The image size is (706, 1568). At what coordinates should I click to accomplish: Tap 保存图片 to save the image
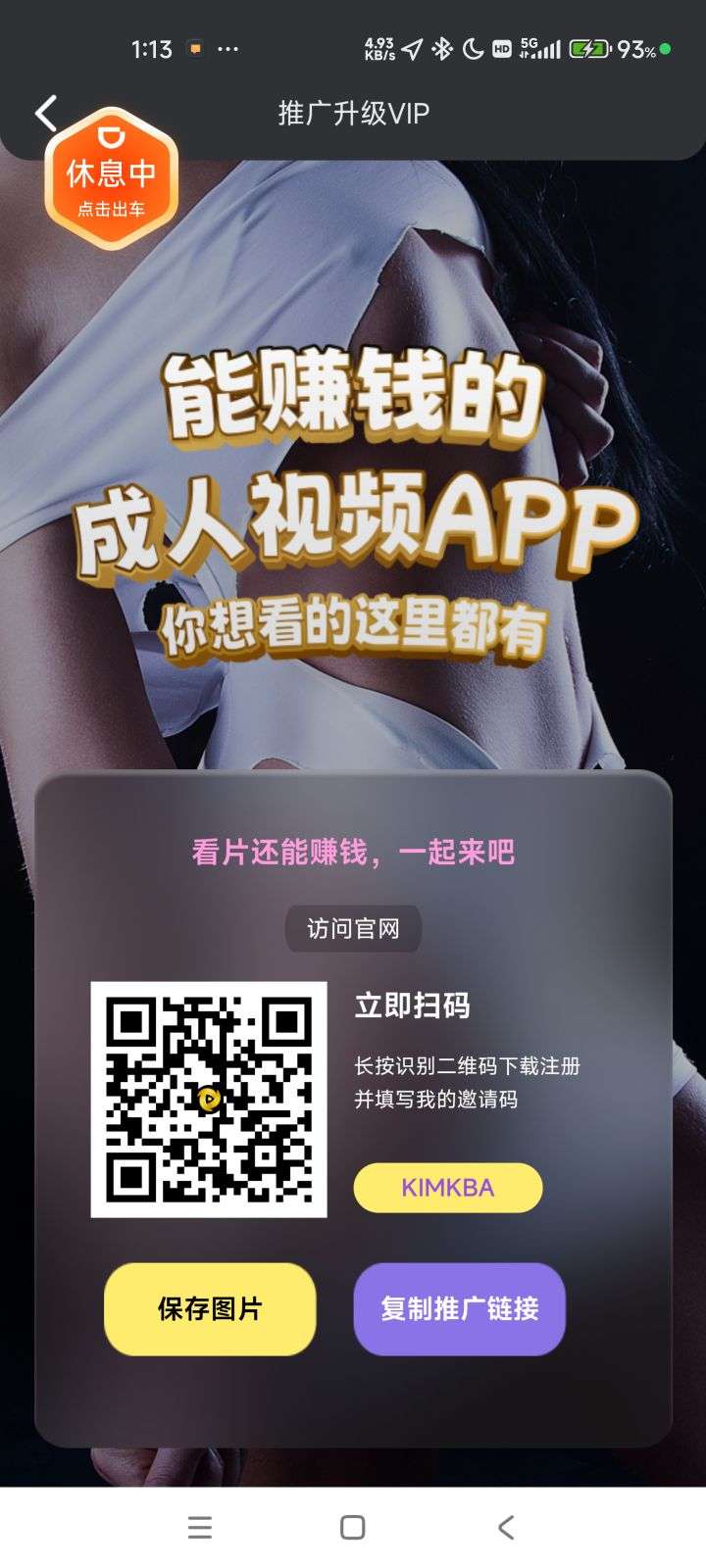click(x=210, y=1309)
